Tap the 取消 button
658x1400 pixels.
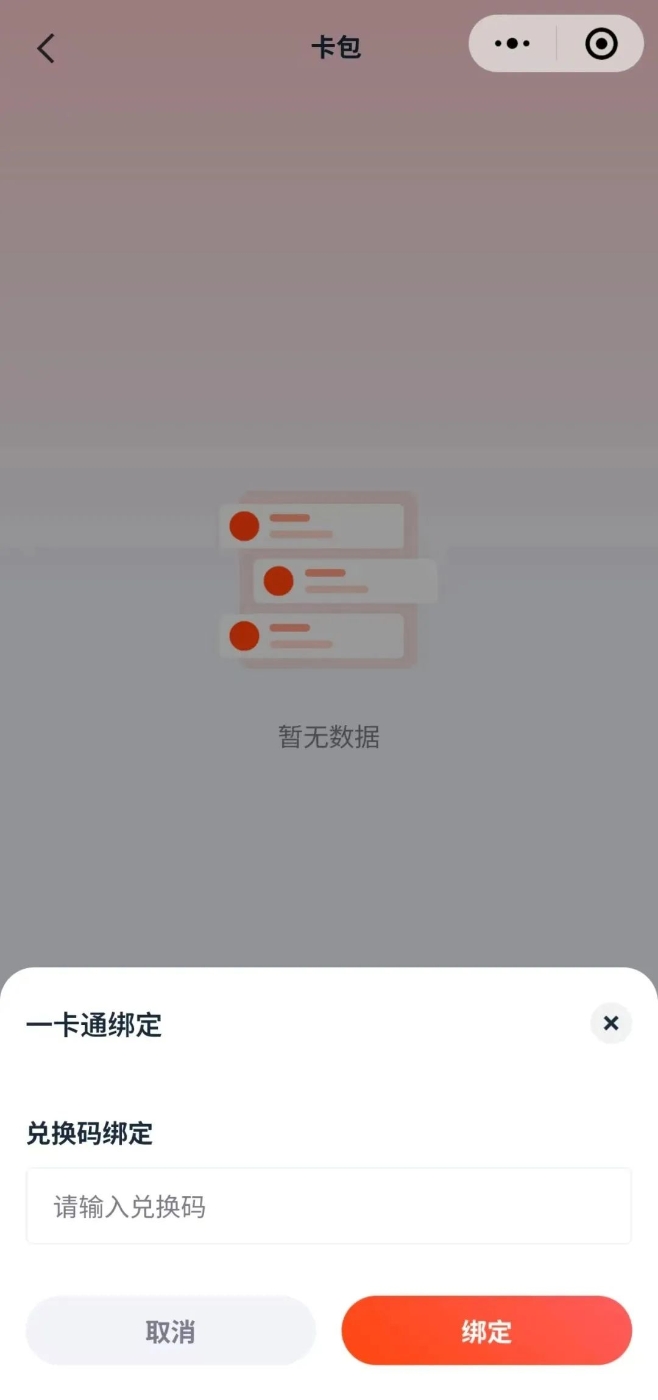[x=171, y=1331]
